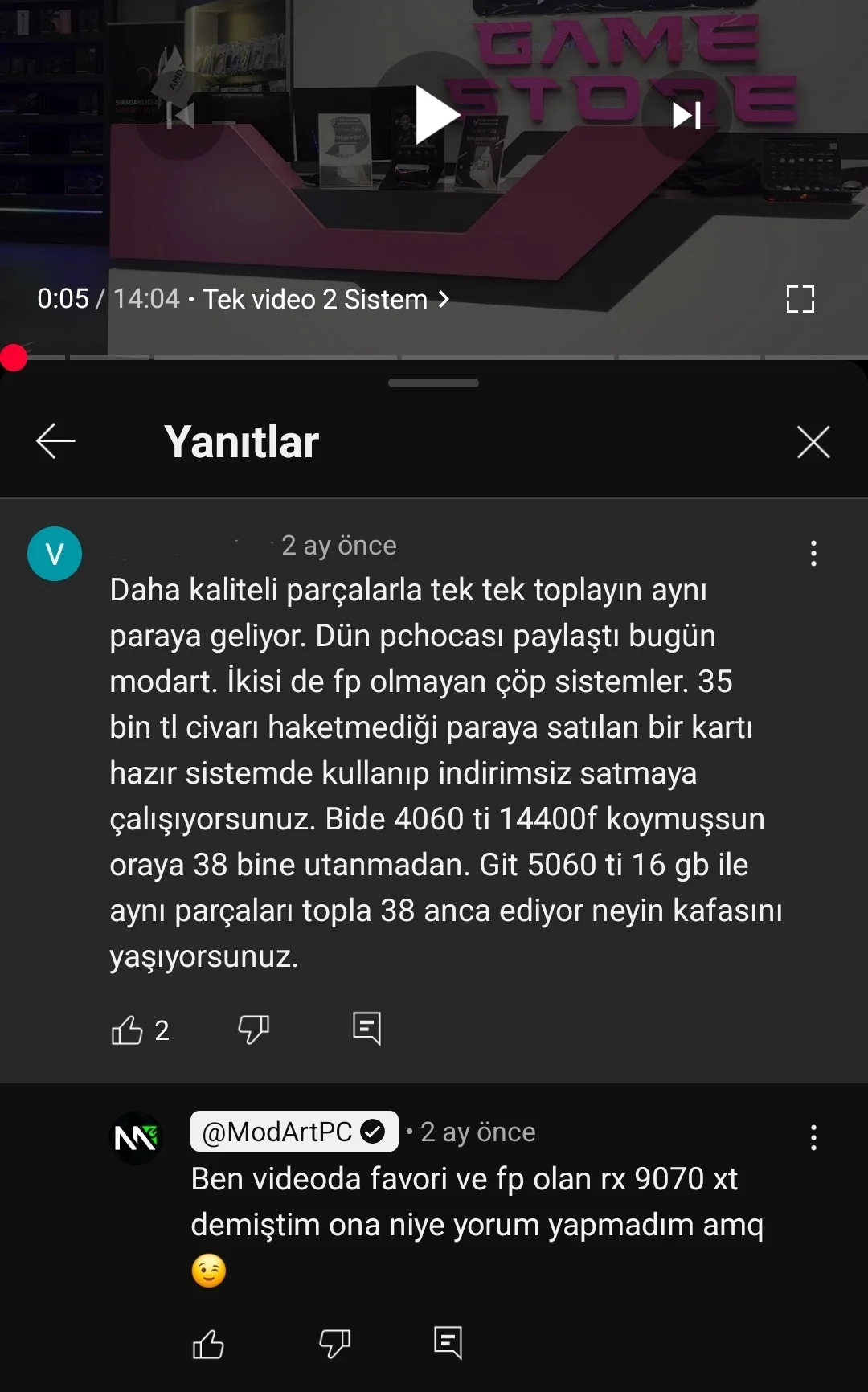Go back from Yanıtlar to comments

55,441
